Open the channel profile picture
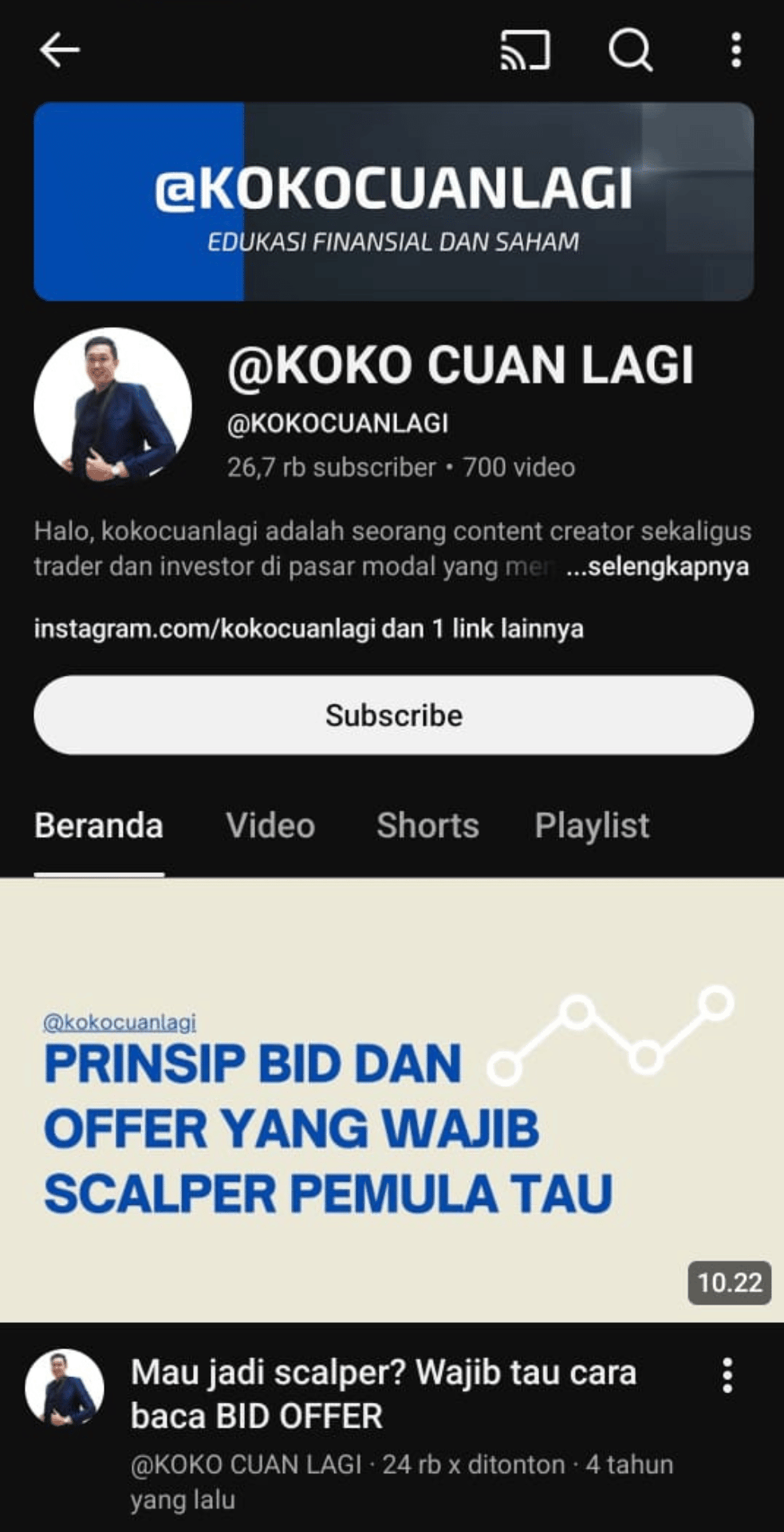Image resolution: width=784 pixels, height=1532 pixels. point(112,405)
